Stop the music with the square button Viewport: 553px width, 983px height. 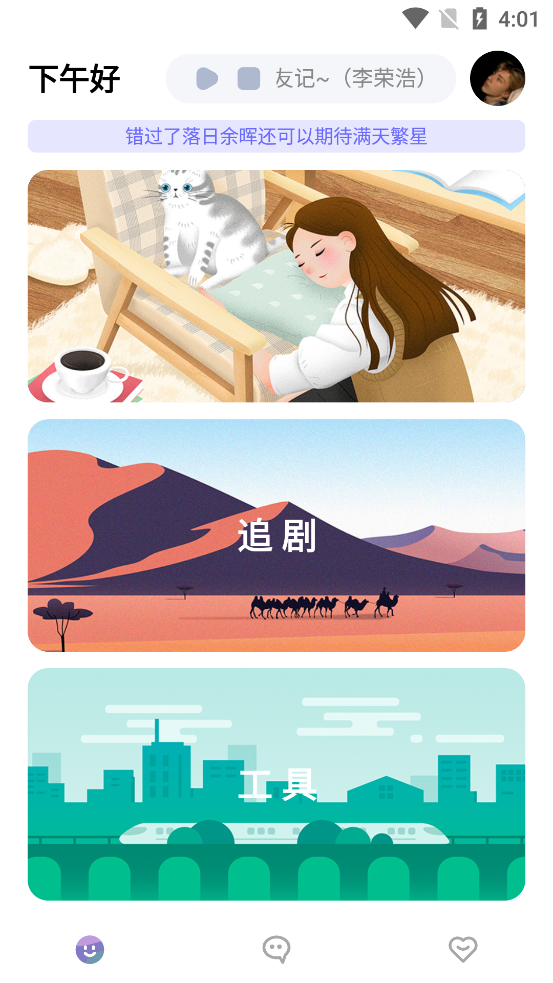(249, 79)
